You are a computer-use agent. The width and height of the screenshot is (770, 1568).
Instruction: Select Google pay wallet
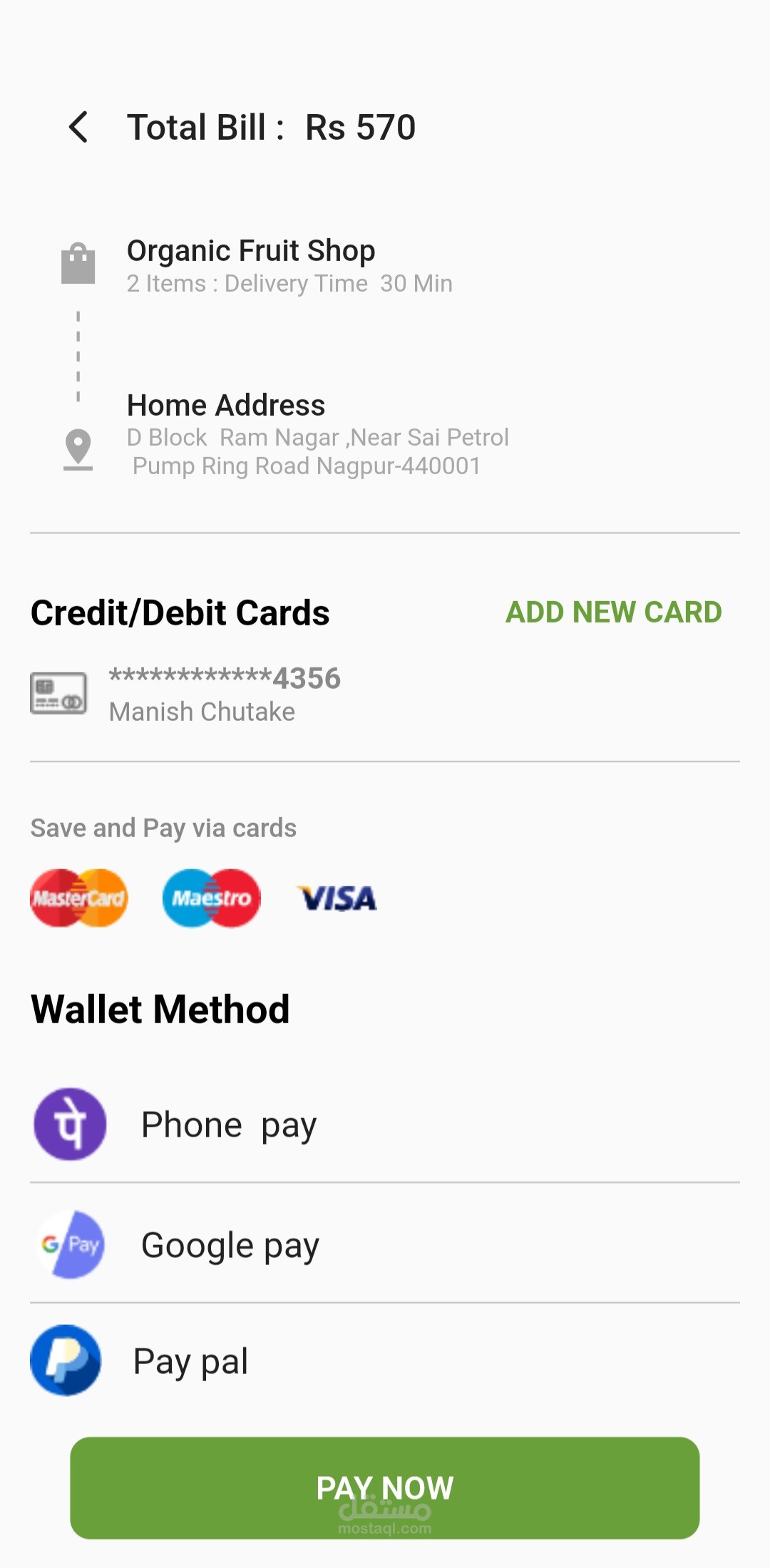point(230,1245)
